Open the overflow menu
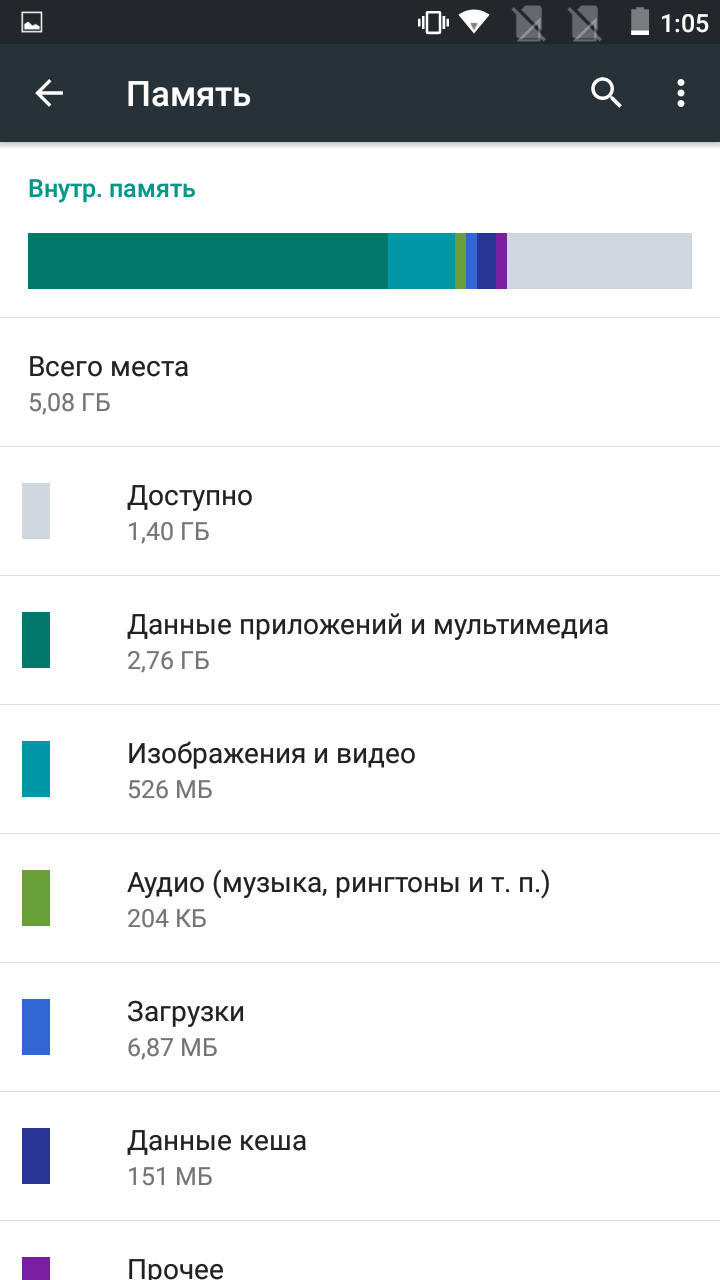Viewport: 720px width, 1280px height. (x=681, y=94)
